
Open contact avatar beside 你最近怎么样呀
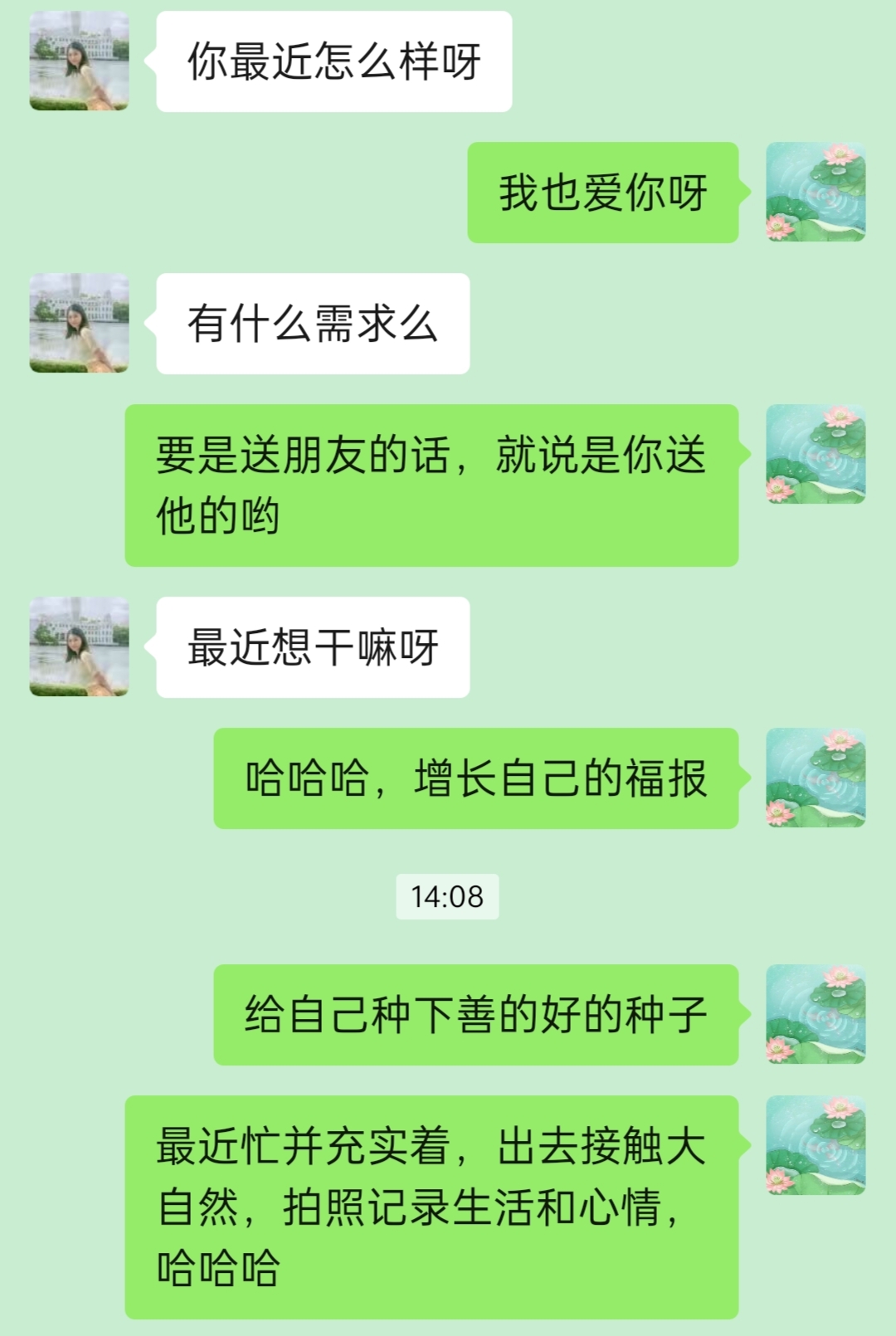(x=80, y=61)
